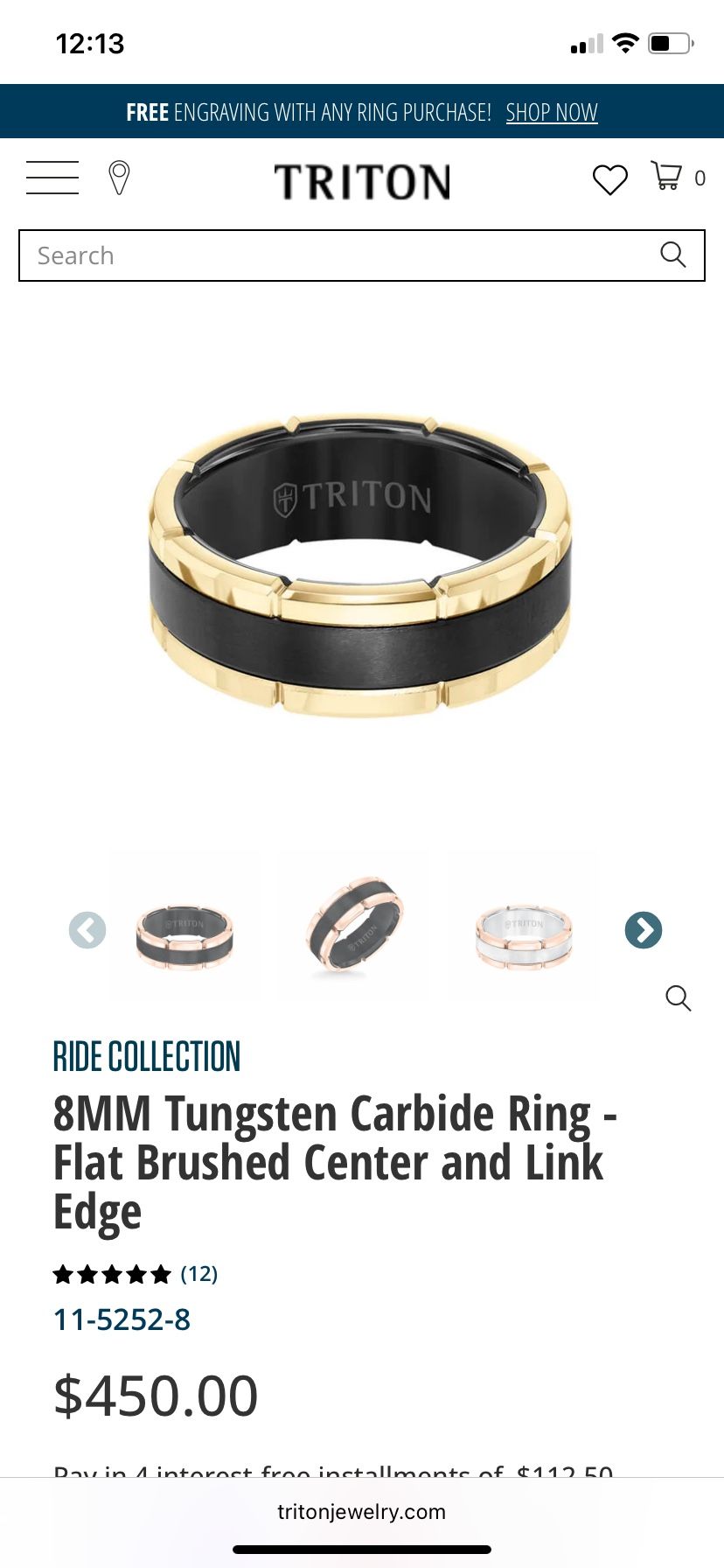Click the search magnifier icon

672,255
